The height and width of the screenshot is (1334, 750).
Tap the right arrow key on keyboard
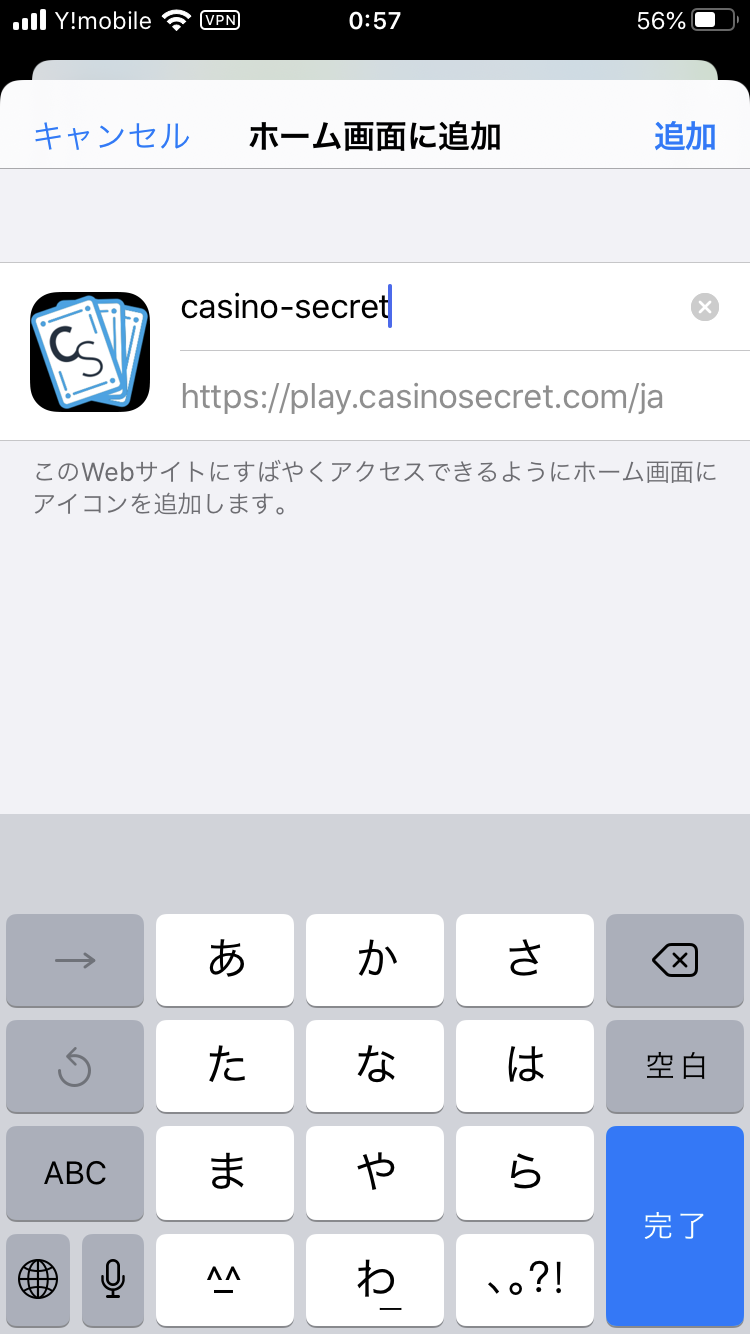[x=75, y=961]
